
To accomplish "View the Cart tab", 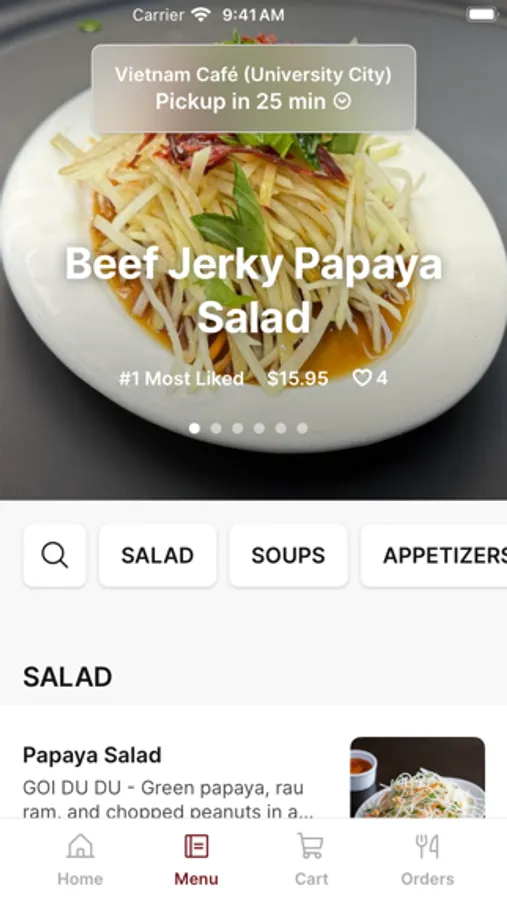I will pos(311,859).
